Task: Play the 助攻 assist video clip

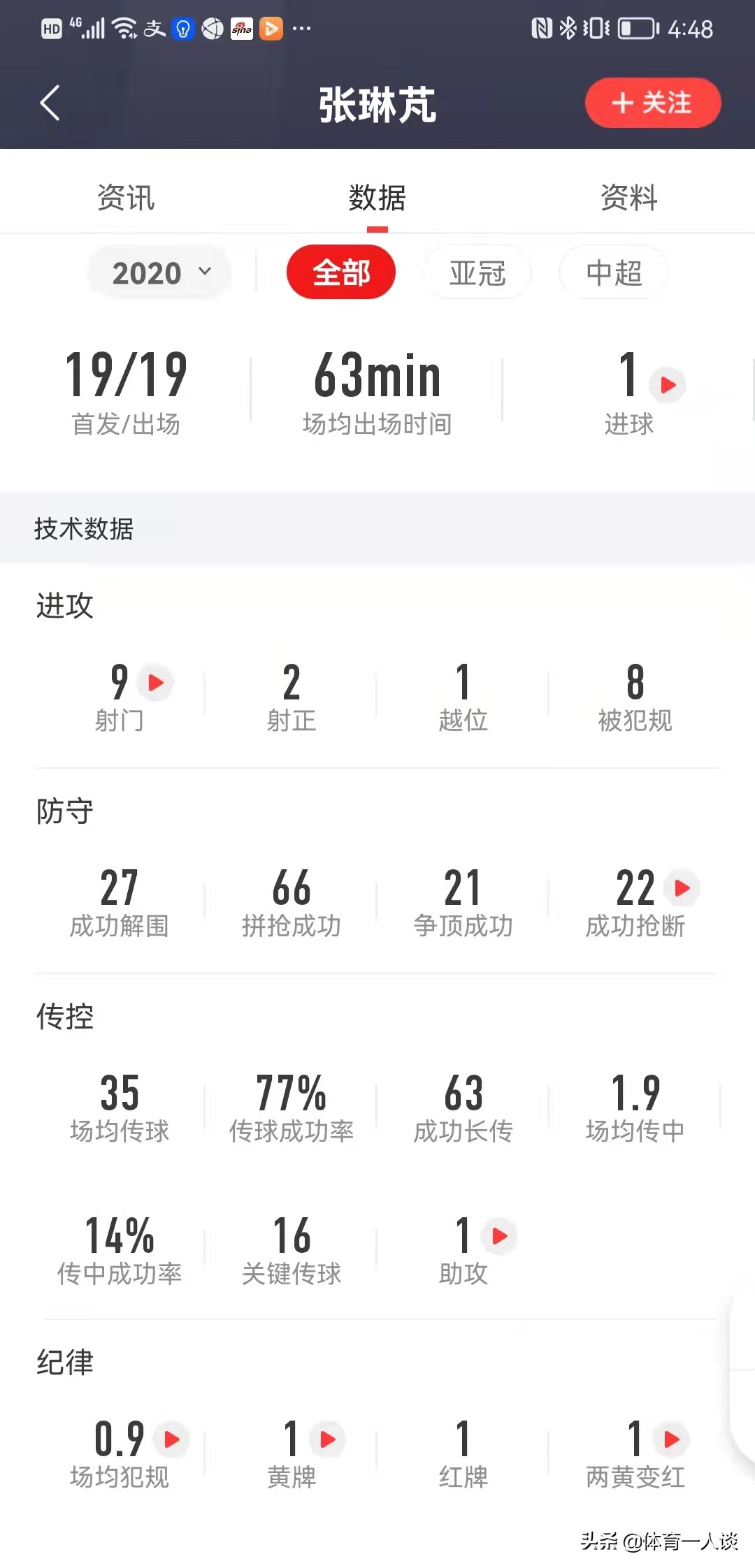Action: click(498, 1237)
